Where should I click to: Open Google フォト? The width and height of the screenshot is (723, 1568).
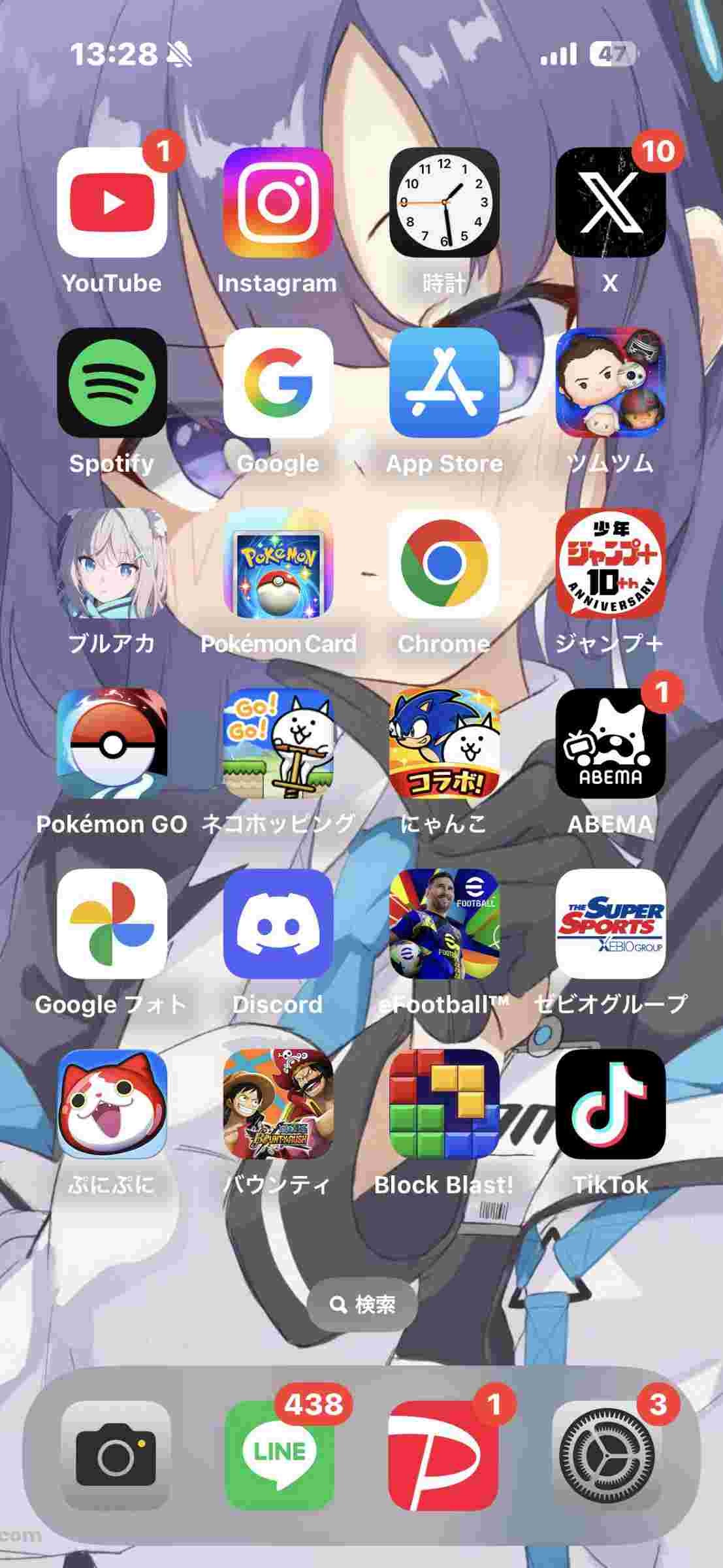tap(112, 924)
